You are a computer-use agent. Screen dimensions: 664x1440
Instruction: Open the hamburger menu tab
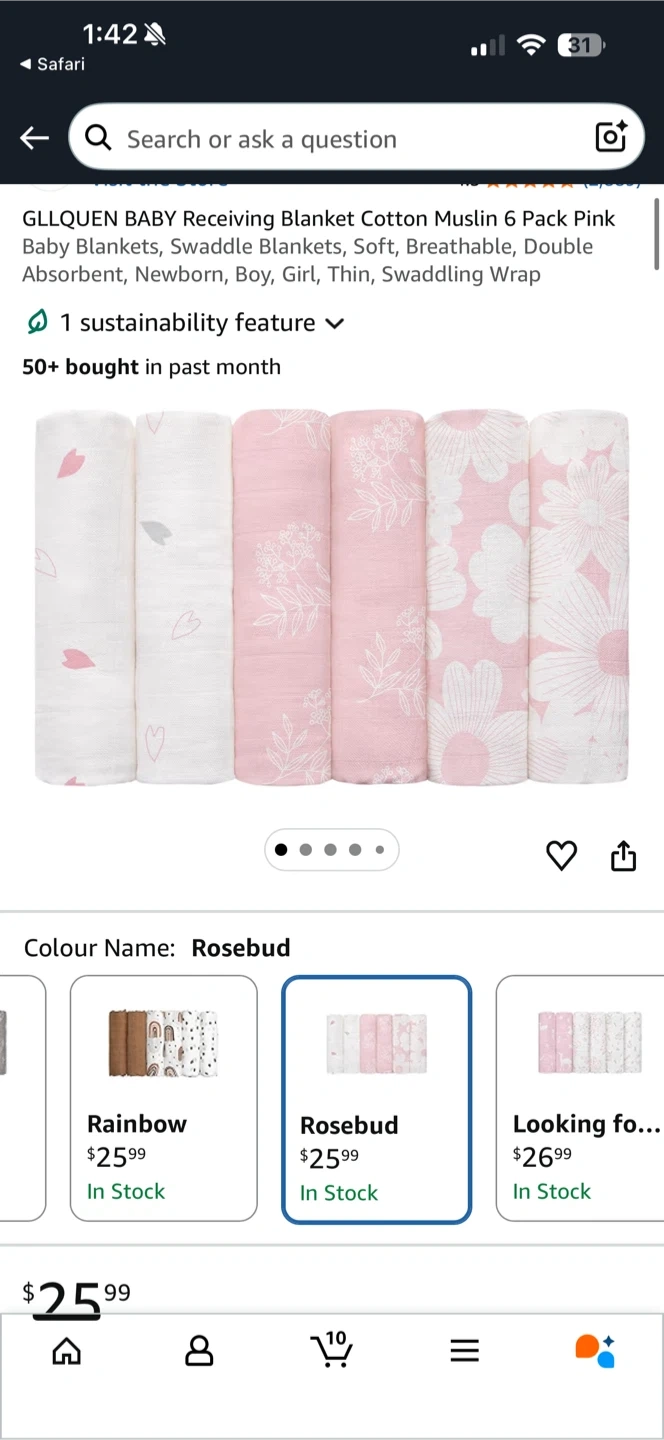pos(464,1351)
